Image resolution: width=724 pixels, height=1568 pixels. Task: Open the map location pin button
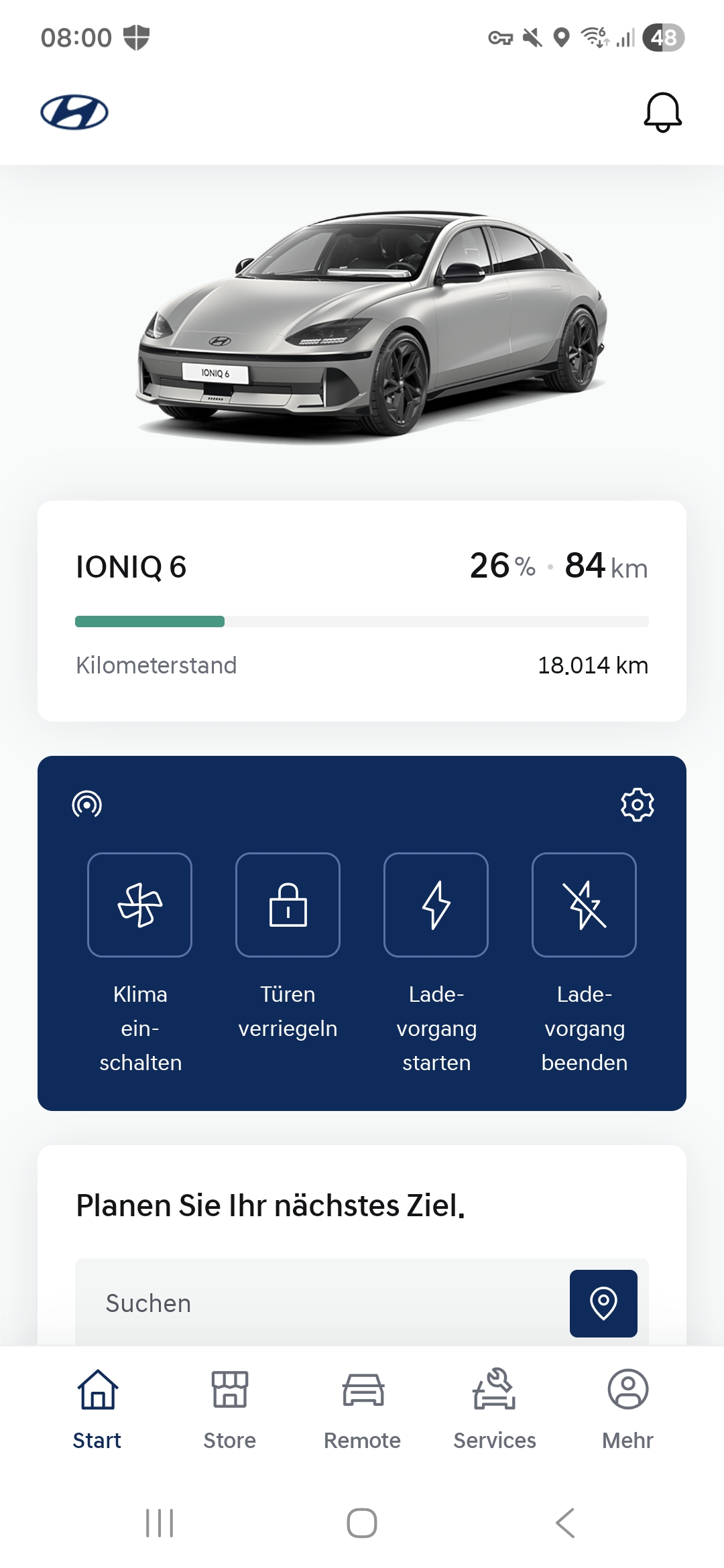603,1303
